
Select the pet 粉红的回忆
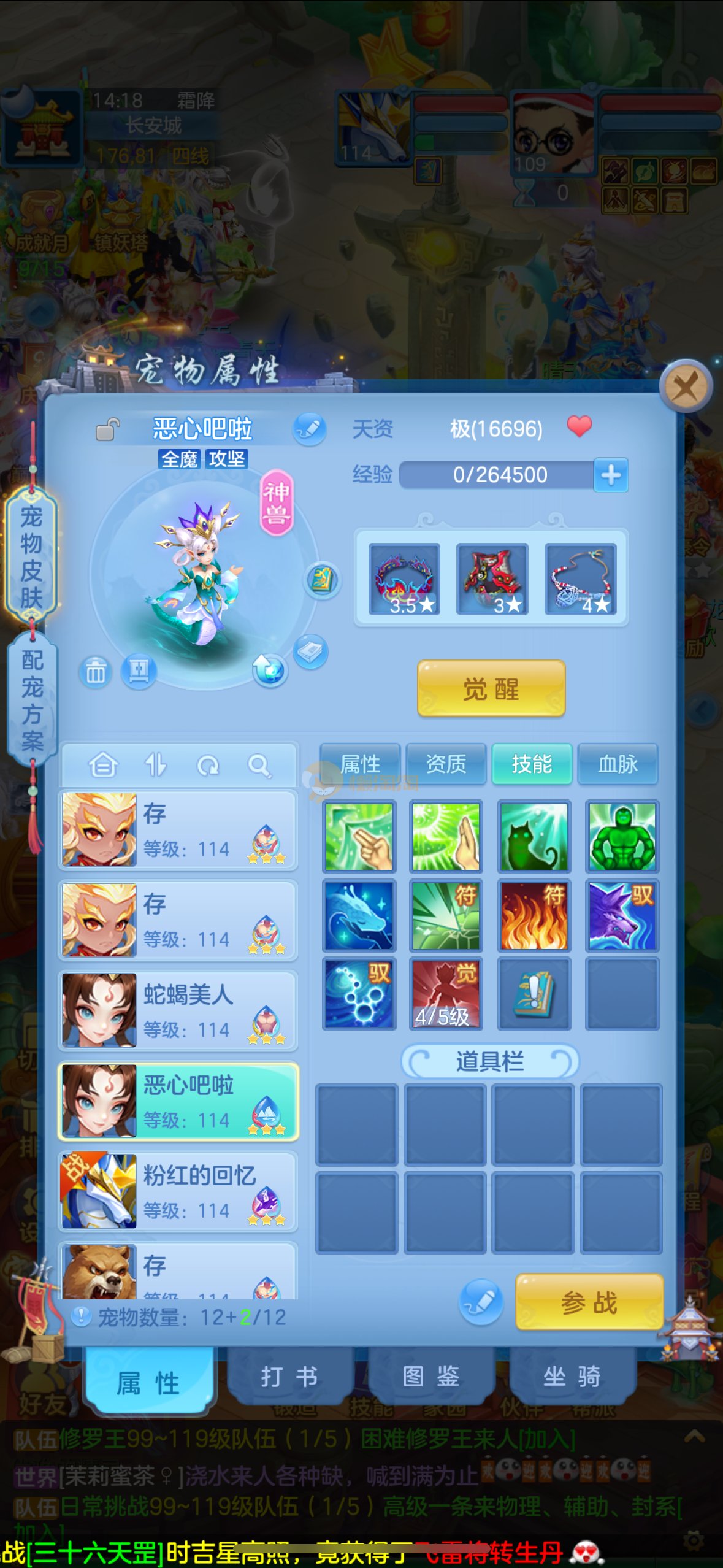coord(178,1190)
